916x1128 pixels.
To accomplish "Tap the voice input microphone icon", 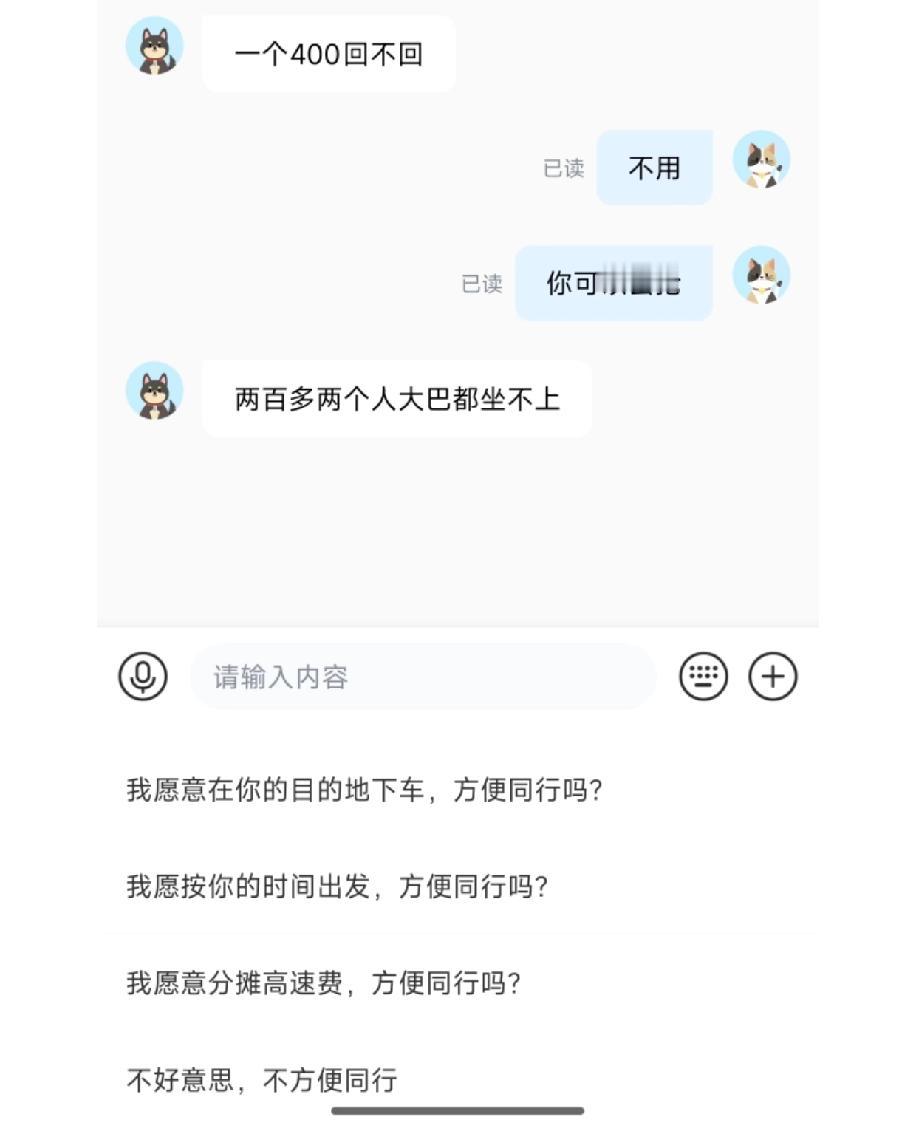I will [x=142, y=676].
